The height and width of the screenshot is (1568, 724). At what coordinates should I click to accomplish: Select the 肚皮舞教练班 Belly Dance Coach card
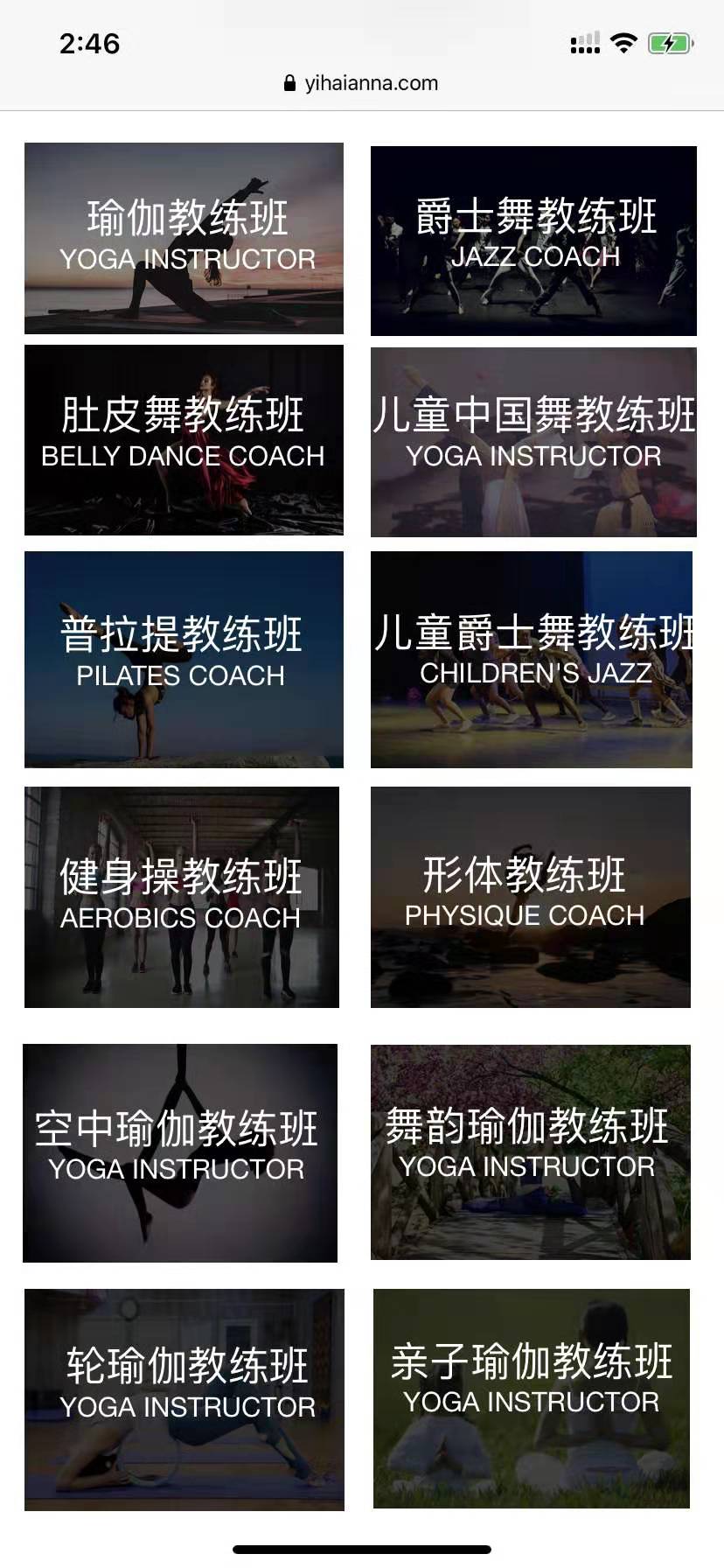(x=184, y=440)
